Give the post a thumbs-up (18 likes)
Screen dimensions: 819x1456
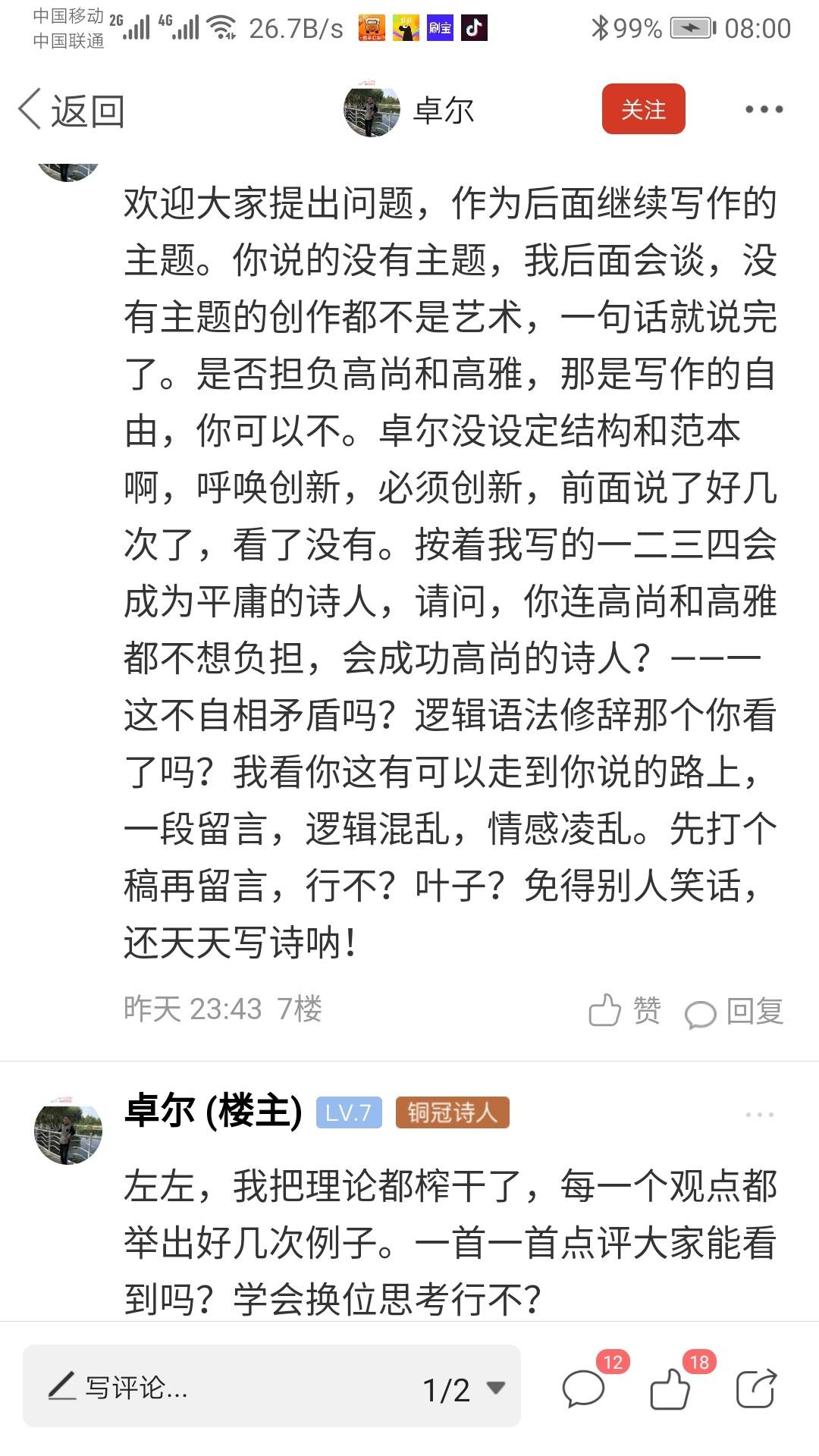[670, 1389]
